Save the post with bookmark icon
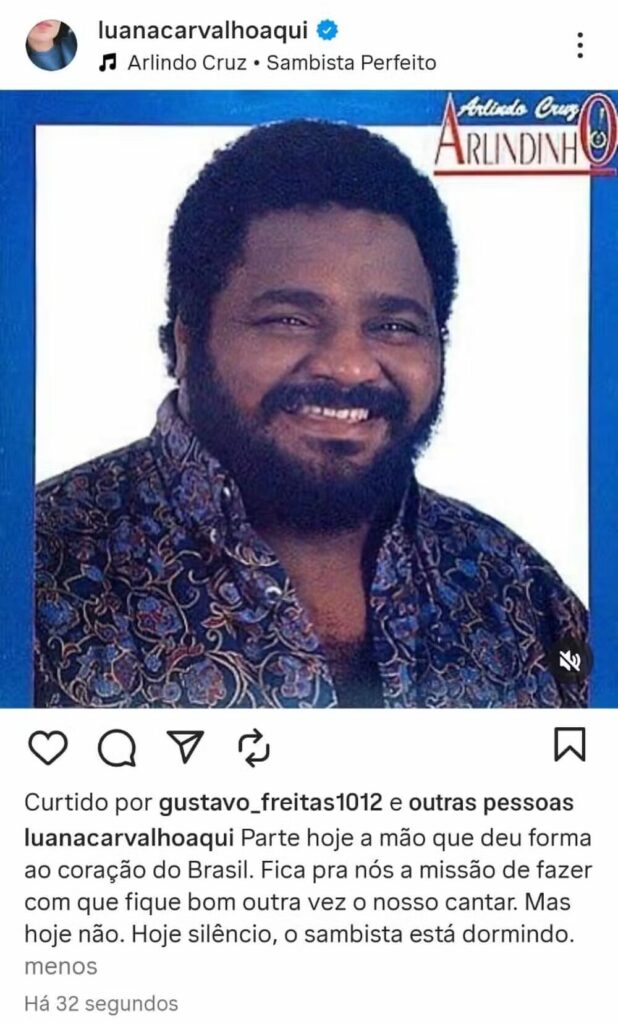Image resolution: width=618 pixels, height=1024 pixels. [x=569, y=745]
